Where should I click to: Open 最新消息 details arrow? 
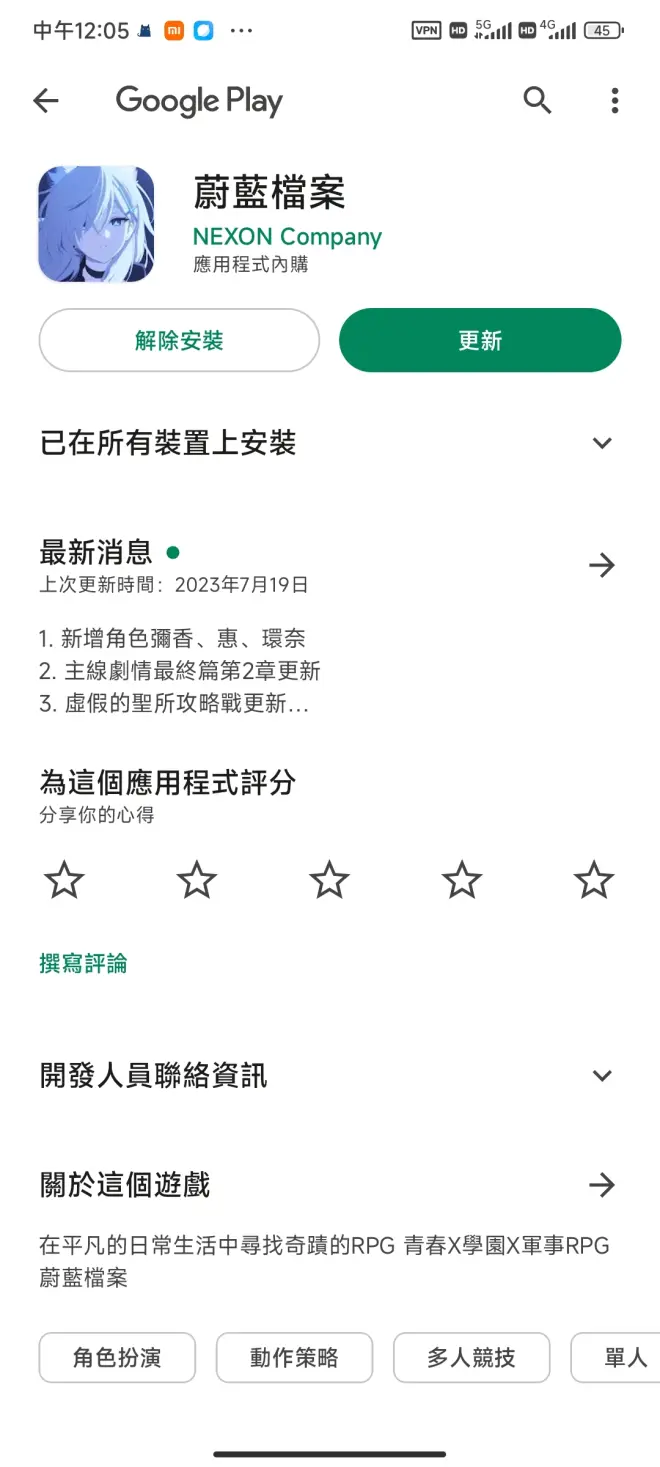[601, 566]
